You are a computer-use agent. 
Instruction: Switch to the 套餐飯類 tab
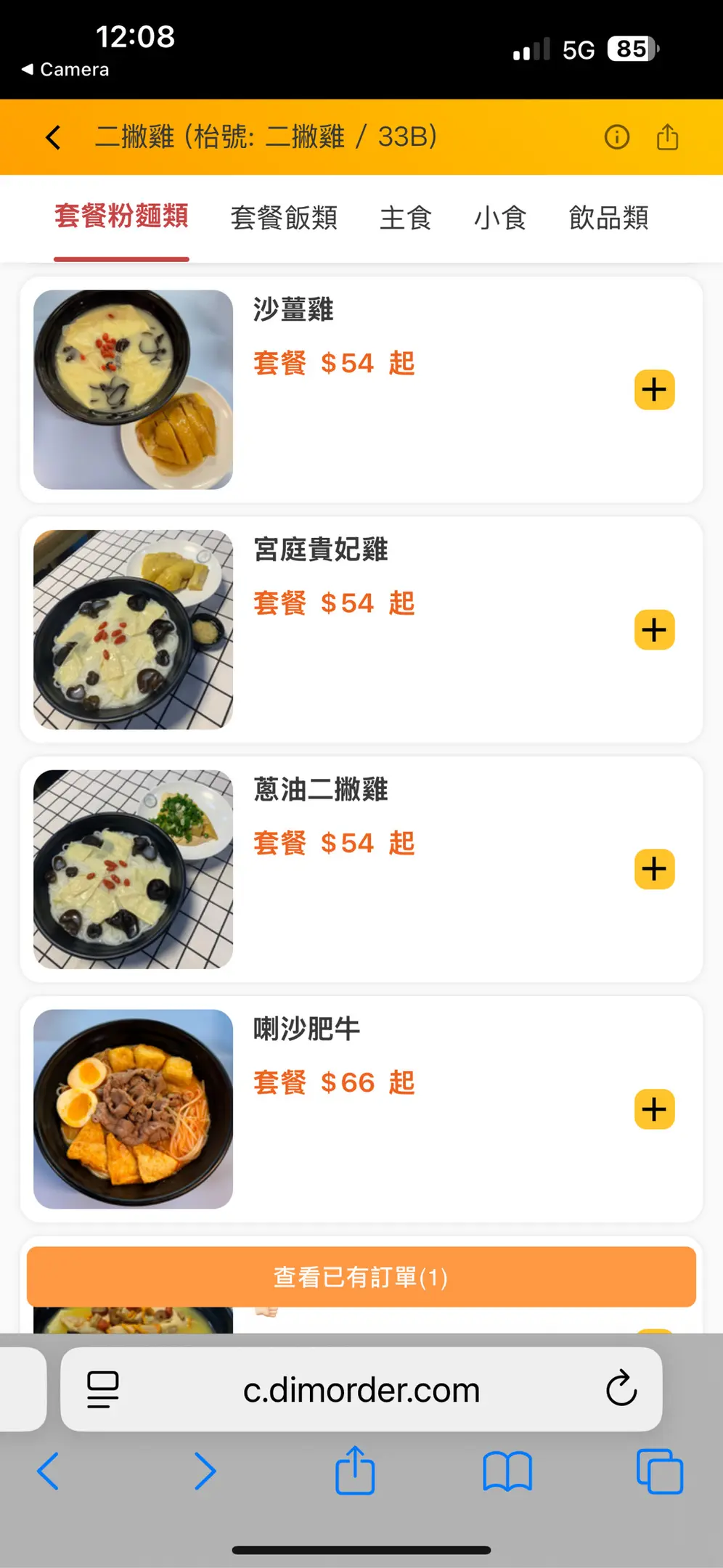284,218
